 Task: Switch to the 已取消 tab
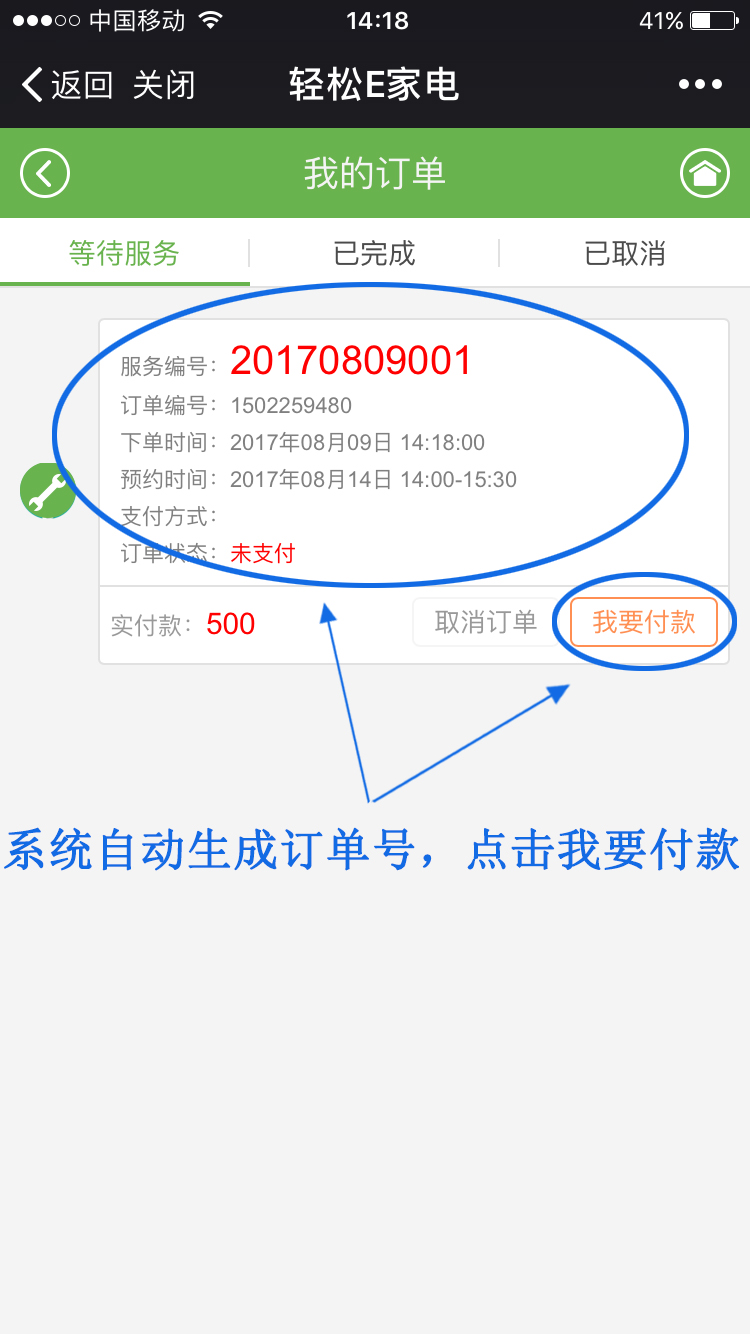pyautogui.click(x=625, y=253)
